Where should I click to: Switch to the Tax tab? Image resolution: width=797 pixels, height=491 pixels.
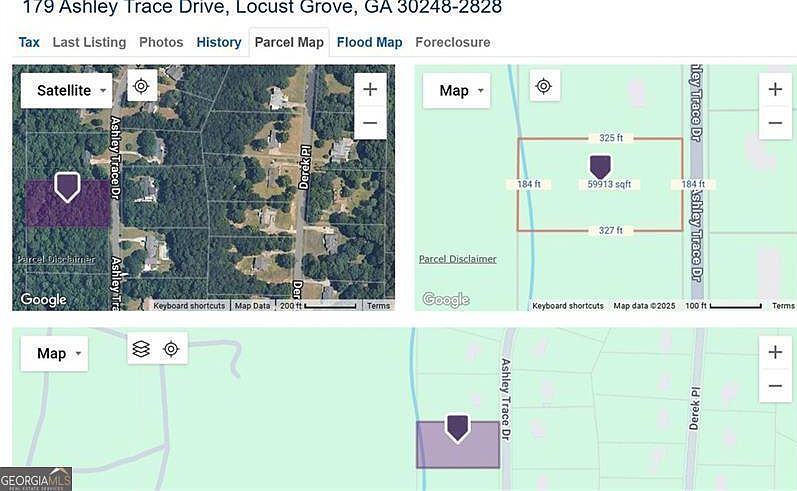(x=29, y=42)
